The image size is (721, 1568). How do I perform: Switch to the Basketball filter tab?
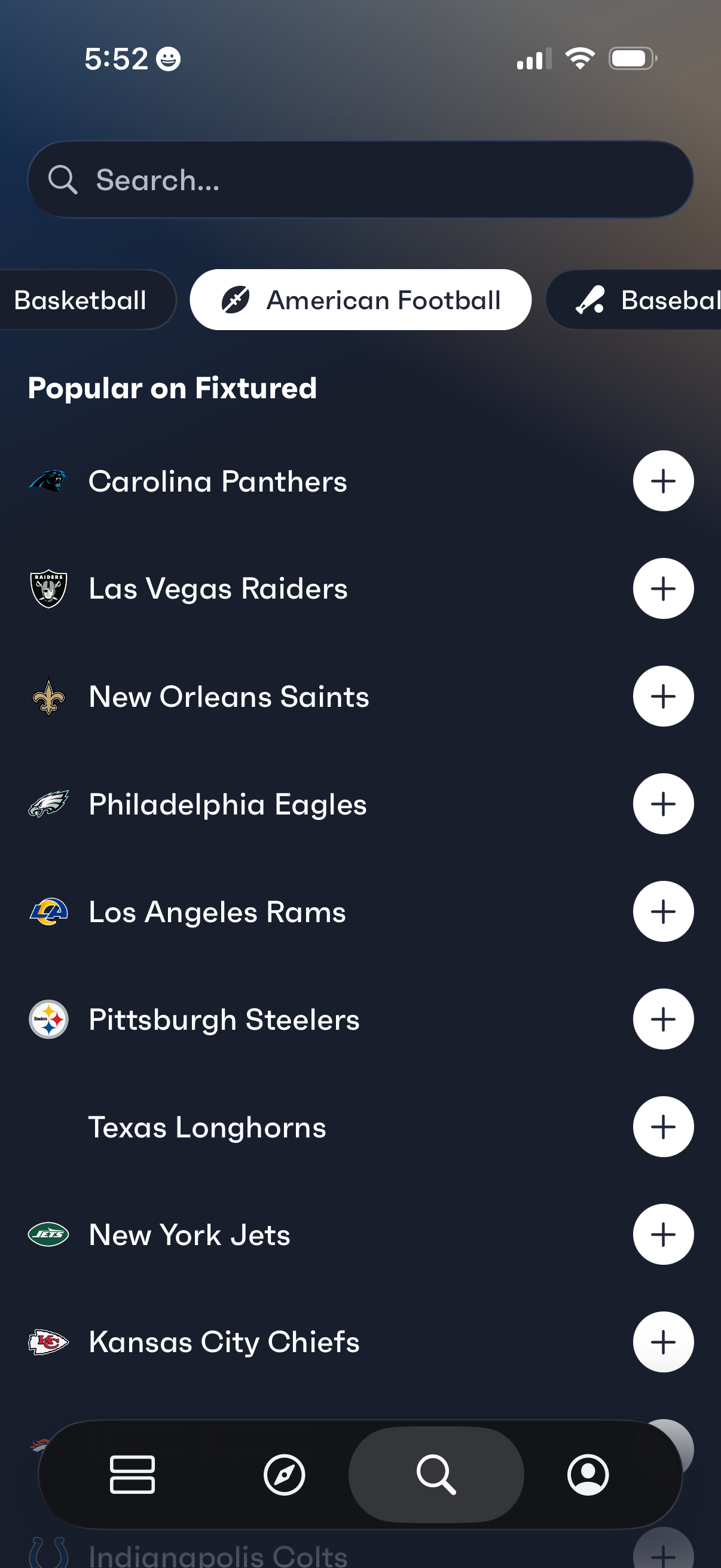click(x=80, y=299)
